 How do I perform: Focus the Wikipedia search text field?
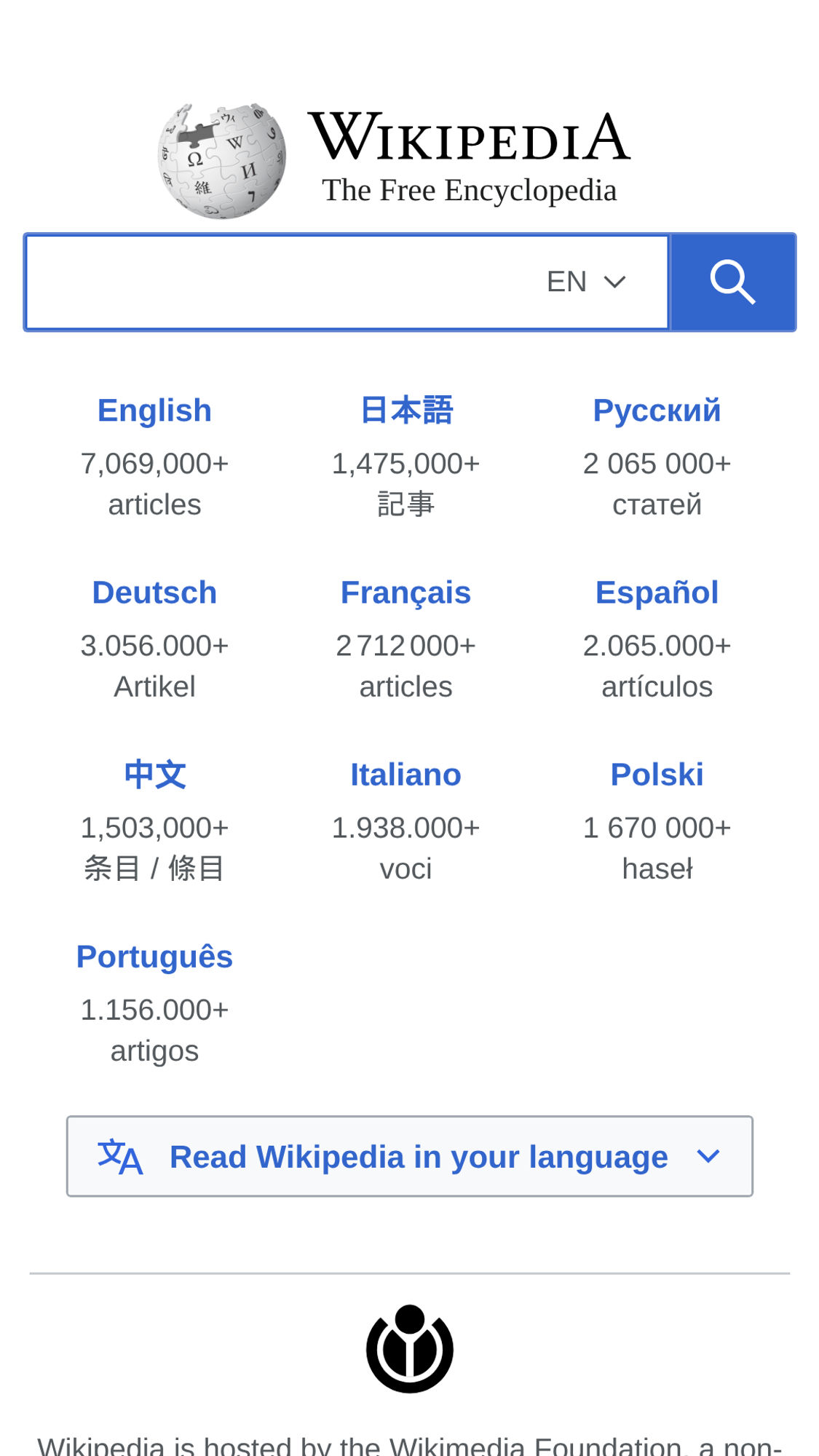[277, 282]
